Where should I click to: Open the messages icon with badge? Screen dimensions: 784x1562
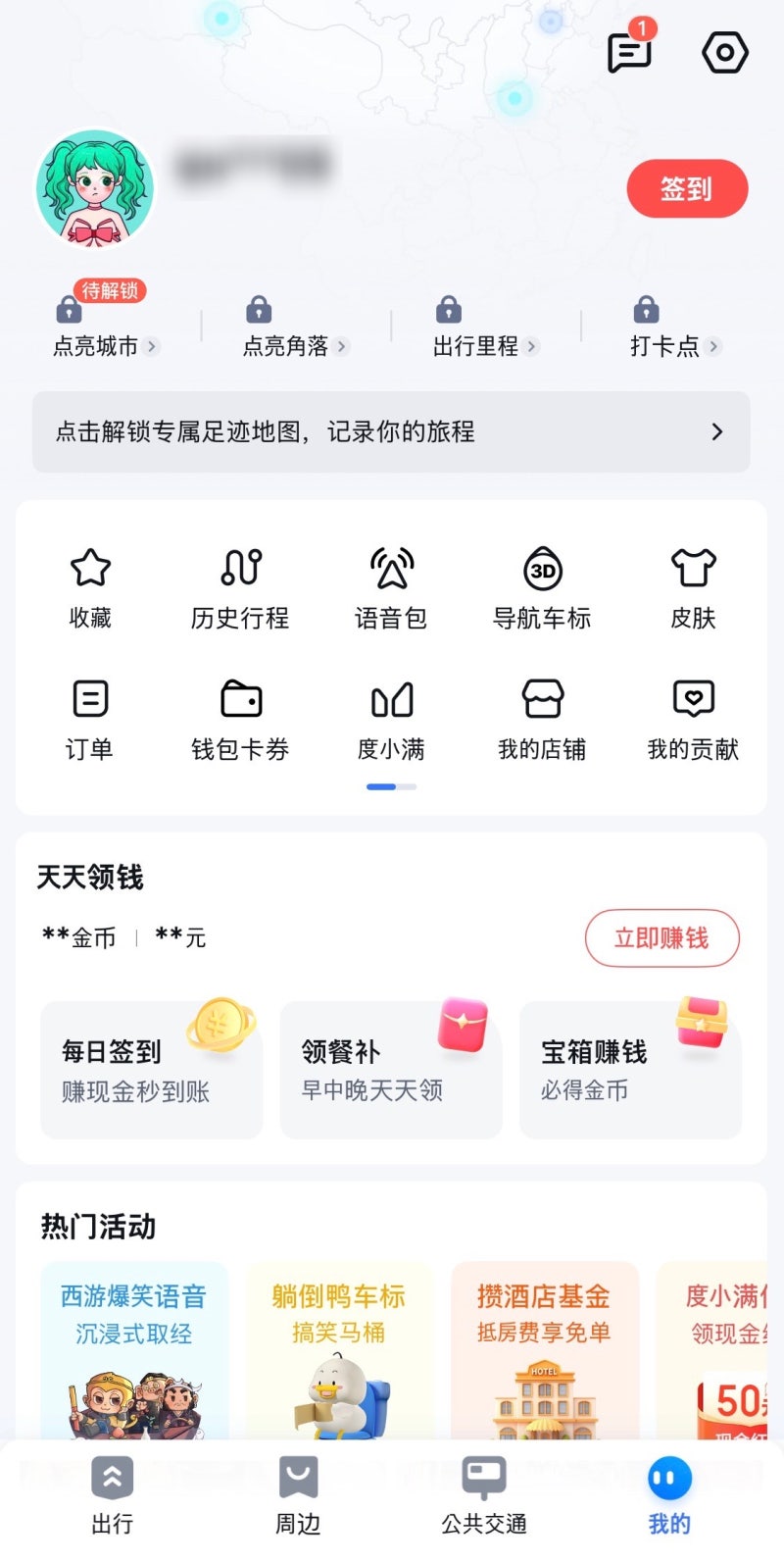tap(629, 52)
